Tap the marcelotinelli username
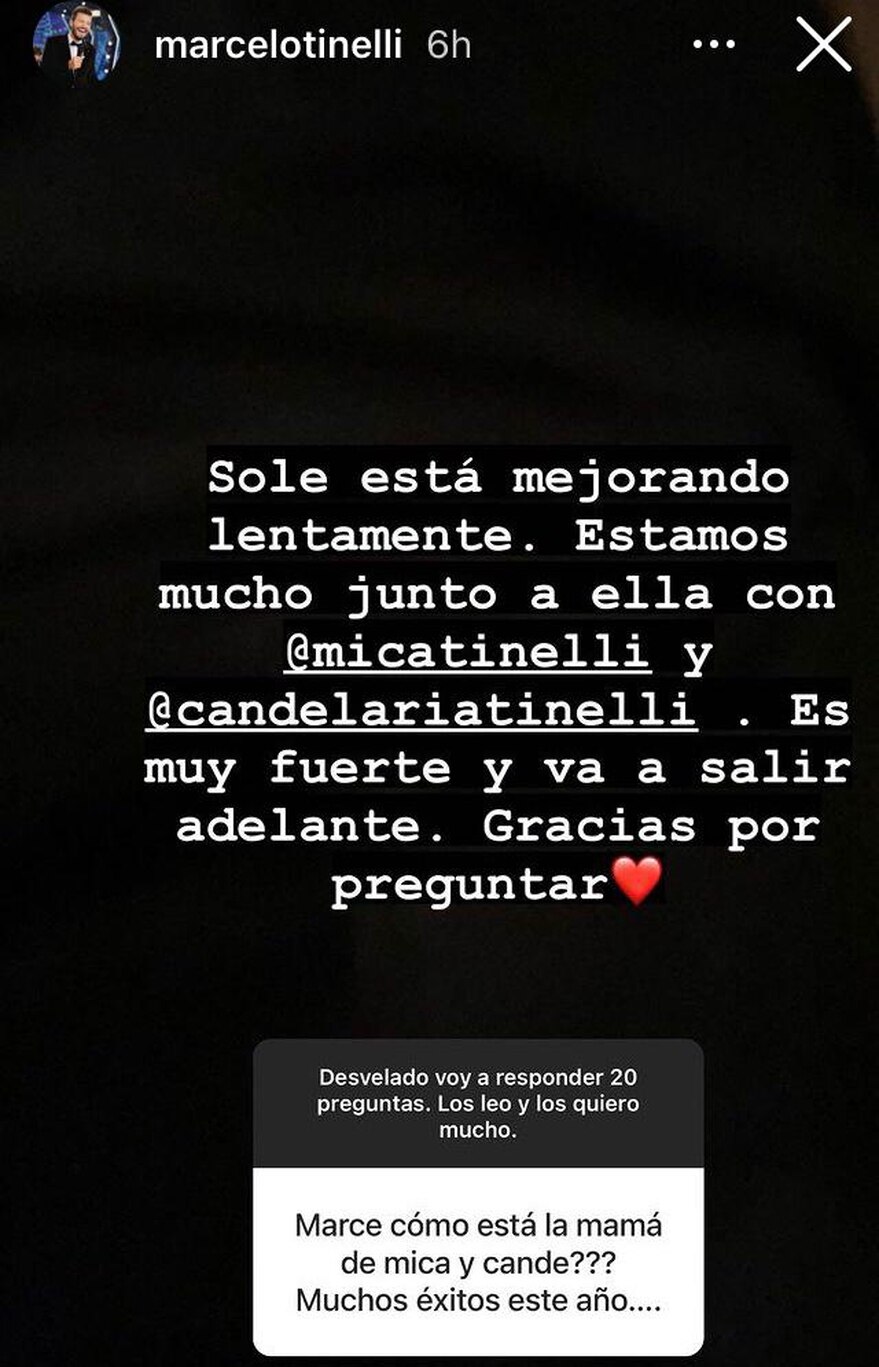Viewport: 879px width, 1367px height. pos(278,45)
